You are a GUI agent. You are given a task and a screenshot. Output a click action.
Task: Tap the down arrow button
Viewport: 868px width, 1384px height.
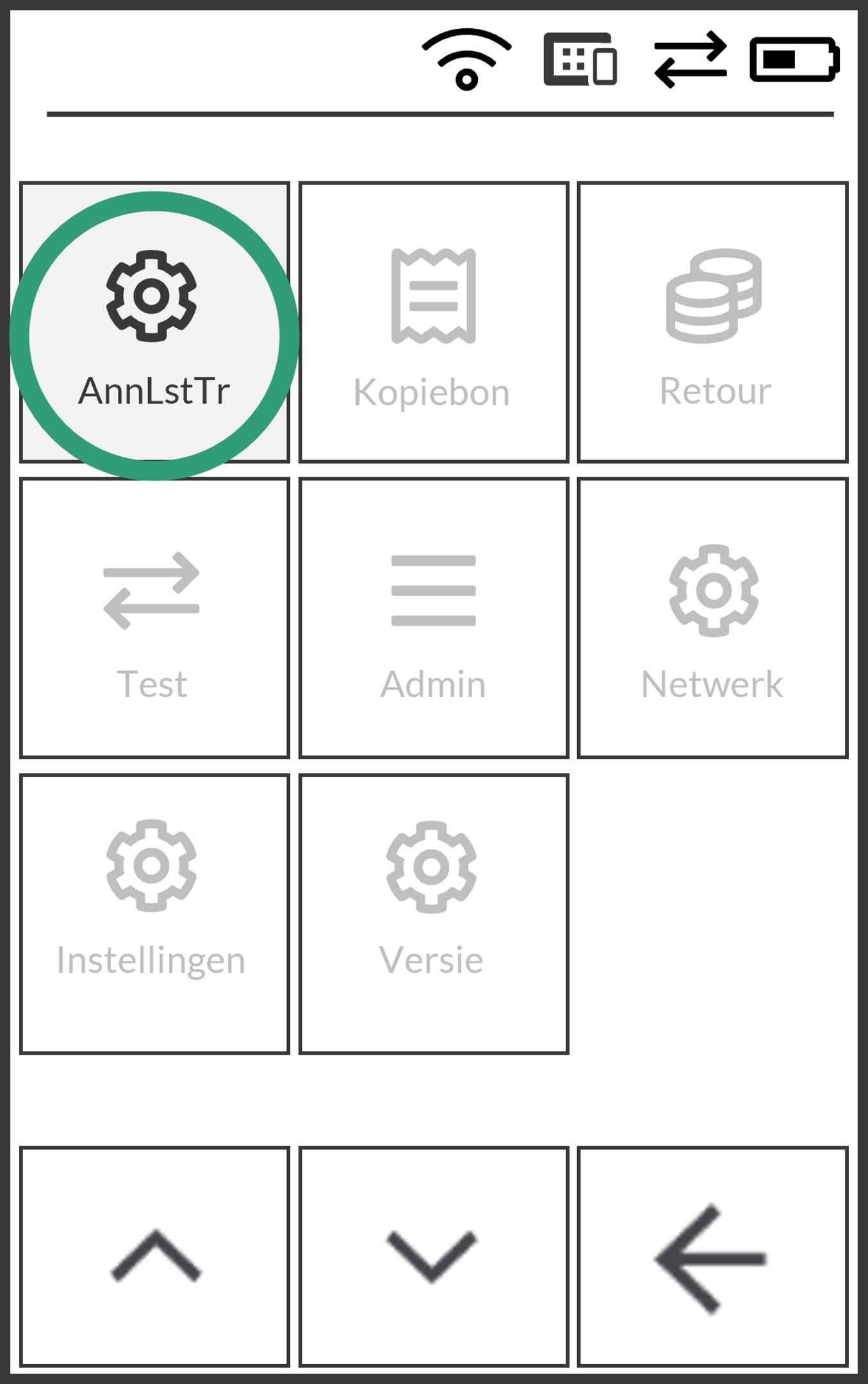pyautogui.click(x=434, y=1256)
